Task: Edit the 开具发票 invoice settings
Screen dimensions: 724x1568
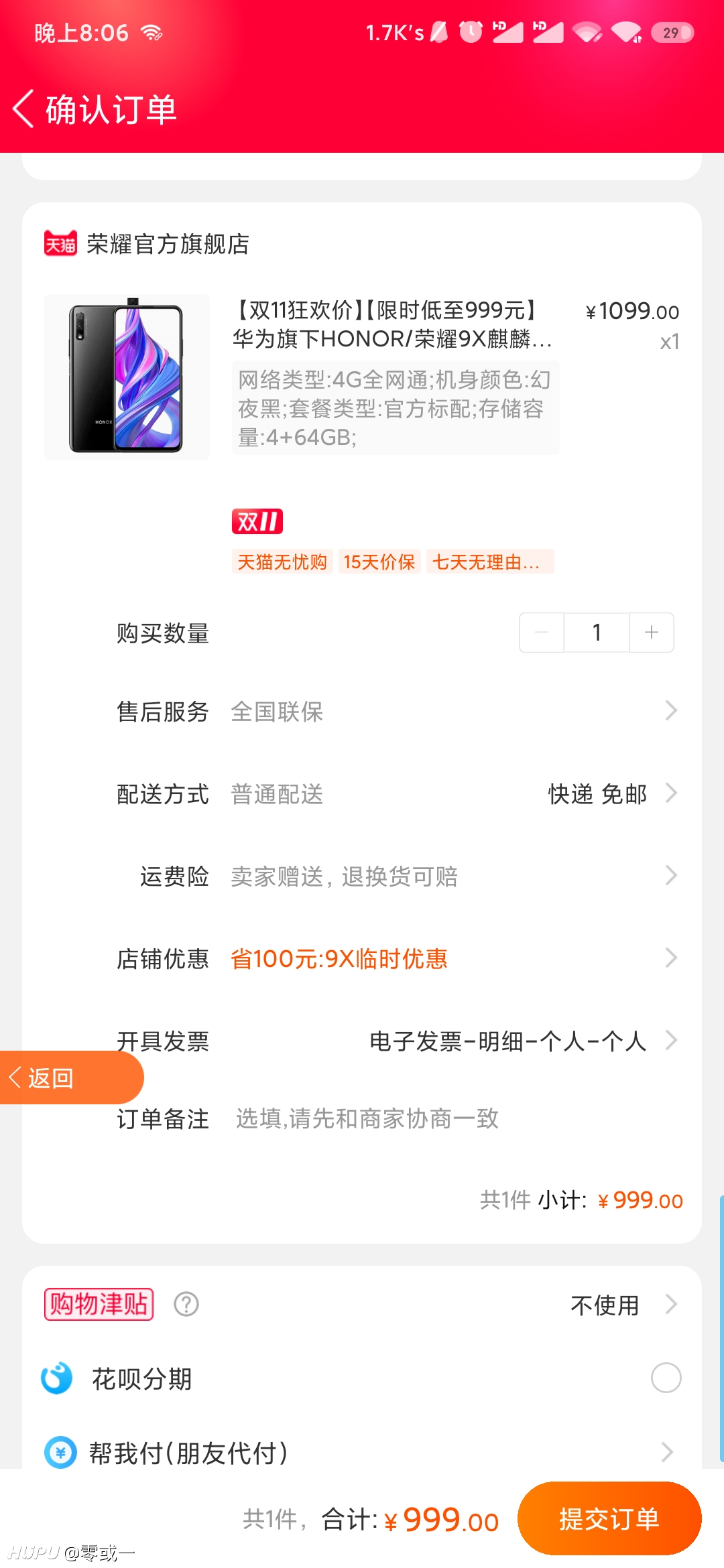Action: click(x=397, y=1041)
